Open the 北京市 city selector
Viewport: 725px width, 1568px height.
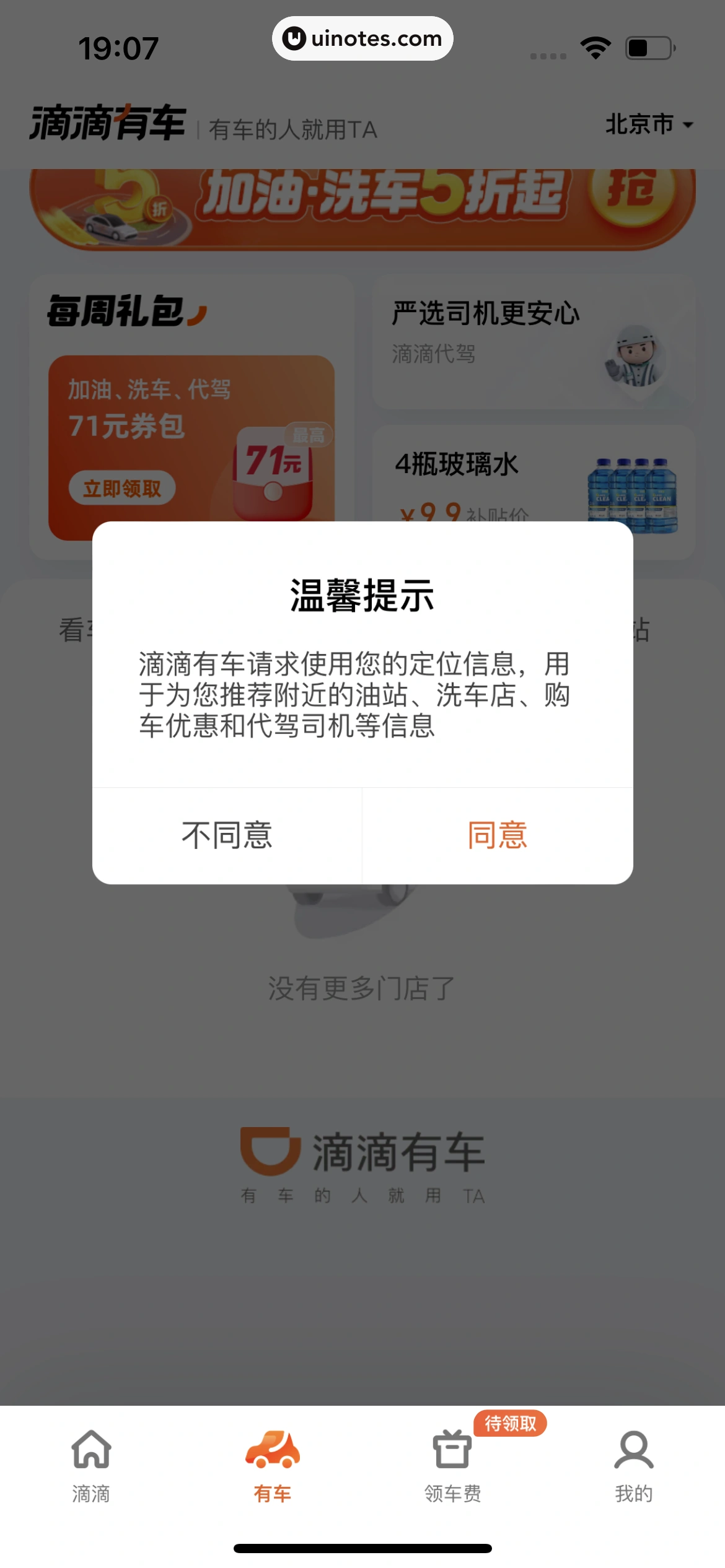coord(648,124)
